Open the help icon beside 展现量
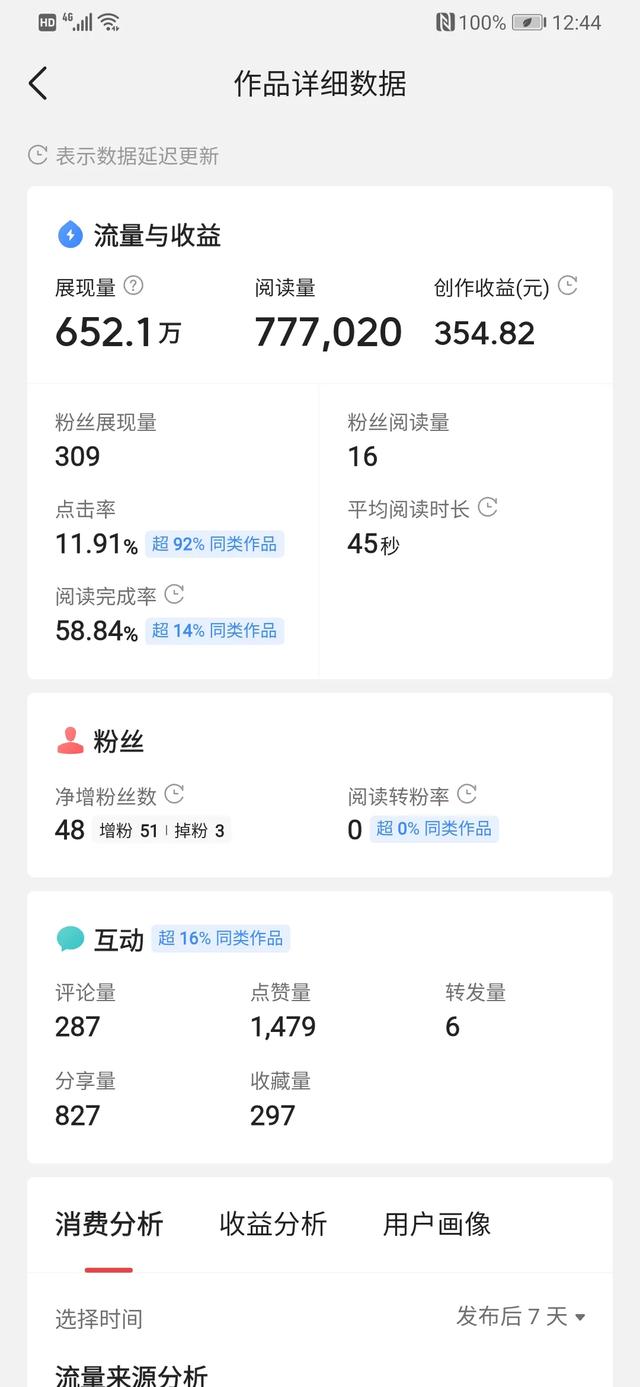This screenshot has height=1387, width=640. tap(133, 287)
